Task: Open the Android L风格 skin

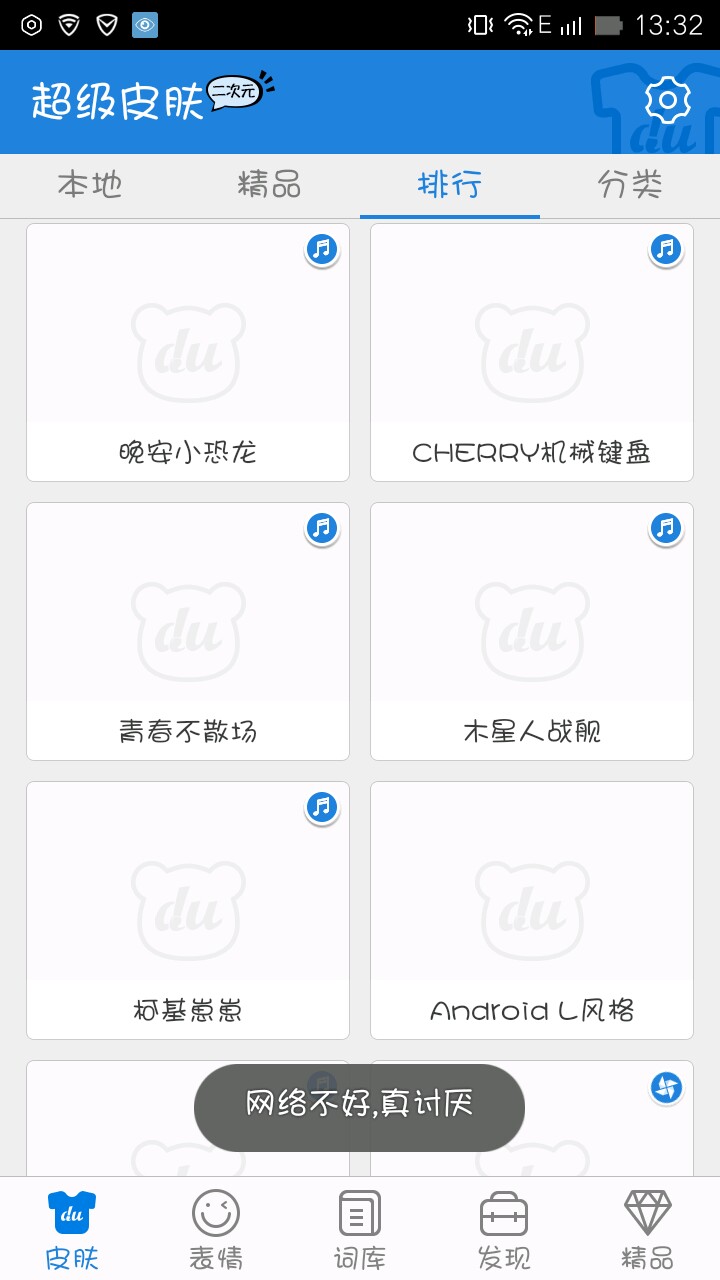Action: click(532, 910)
